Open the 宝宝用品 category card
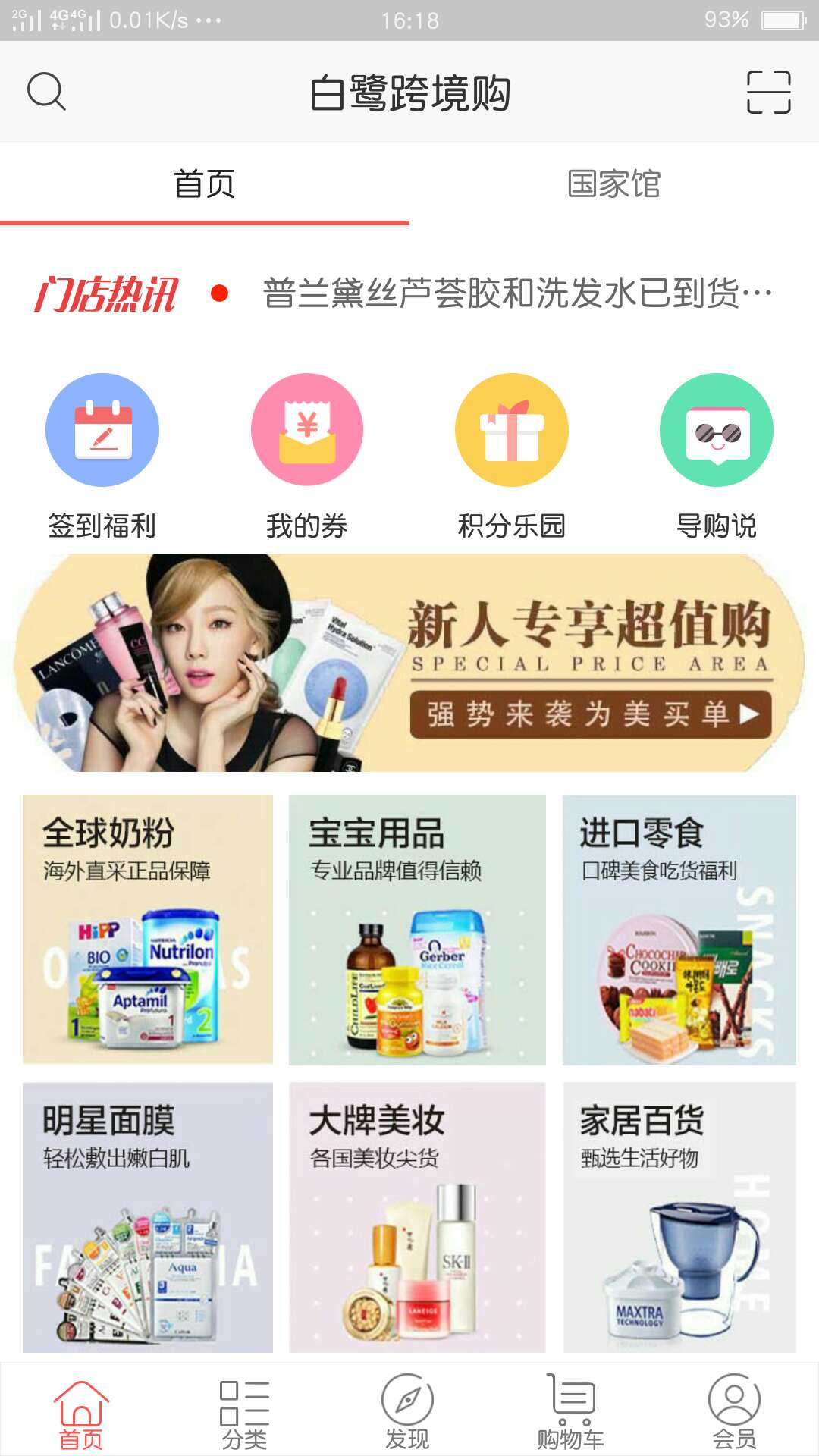819x1456 pixels. pyautogui.click(x=417, y=929)
